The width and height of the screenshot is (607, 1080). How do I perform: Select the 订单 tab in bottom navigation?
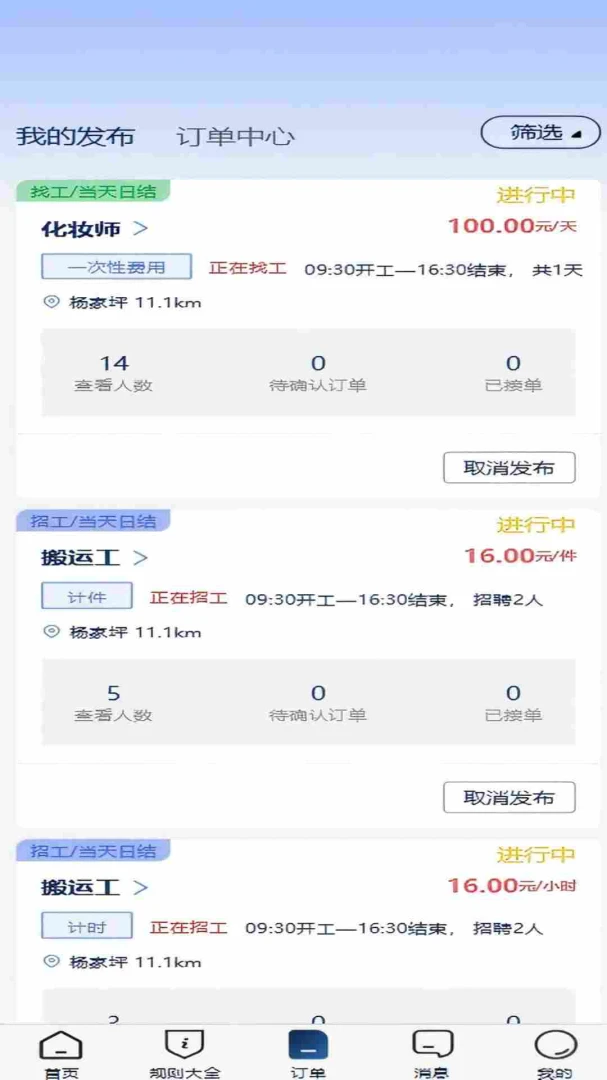click(x=308, y=1054)
